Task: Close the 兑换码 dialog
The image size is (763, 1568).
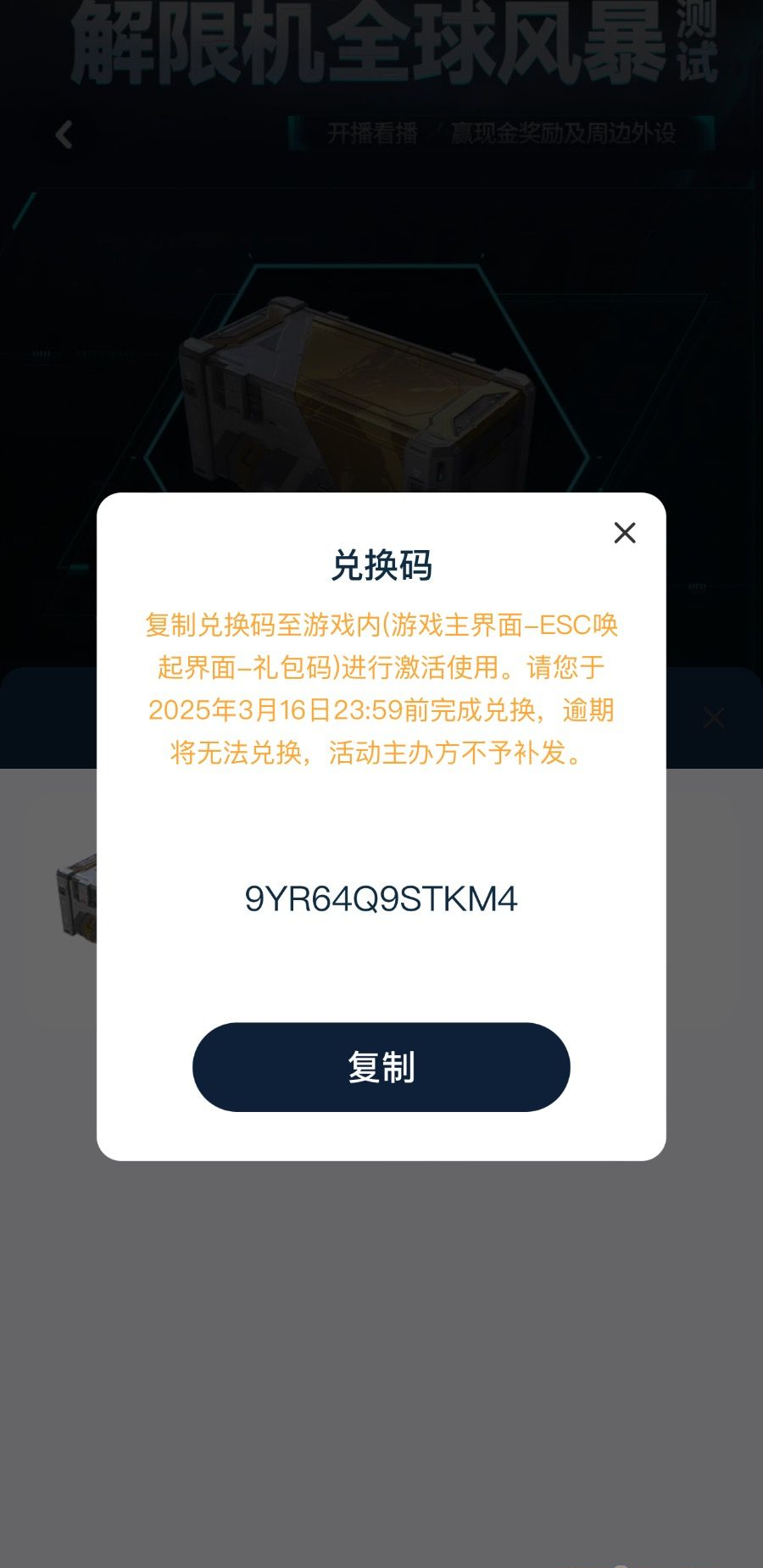Action: 625,533
